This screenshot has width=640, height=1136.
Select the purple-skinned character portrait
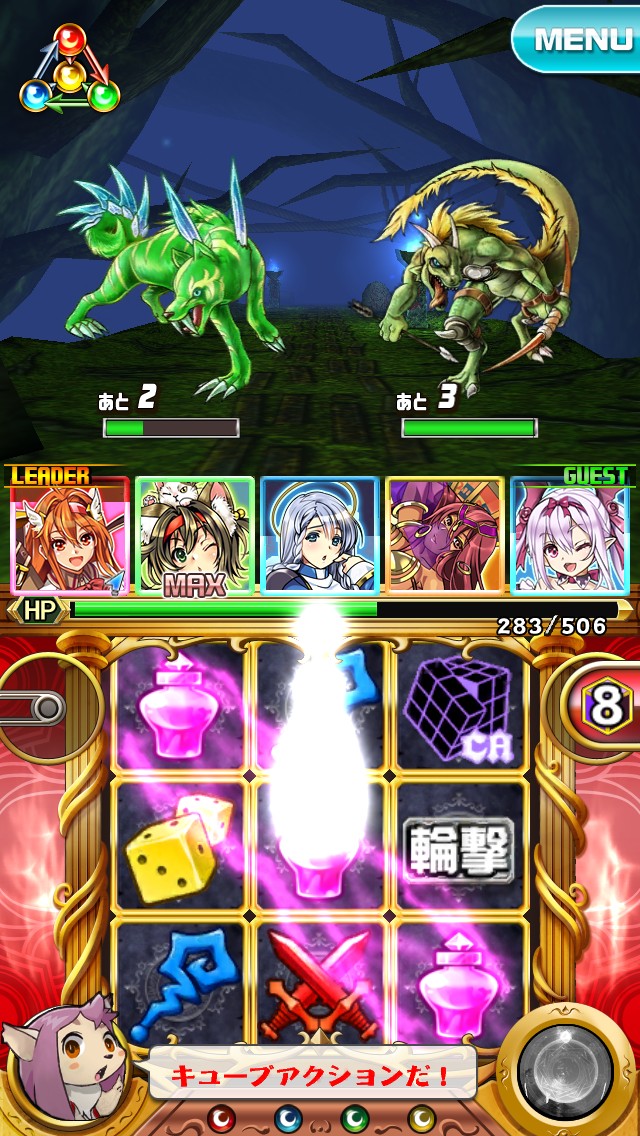[445, 537]
